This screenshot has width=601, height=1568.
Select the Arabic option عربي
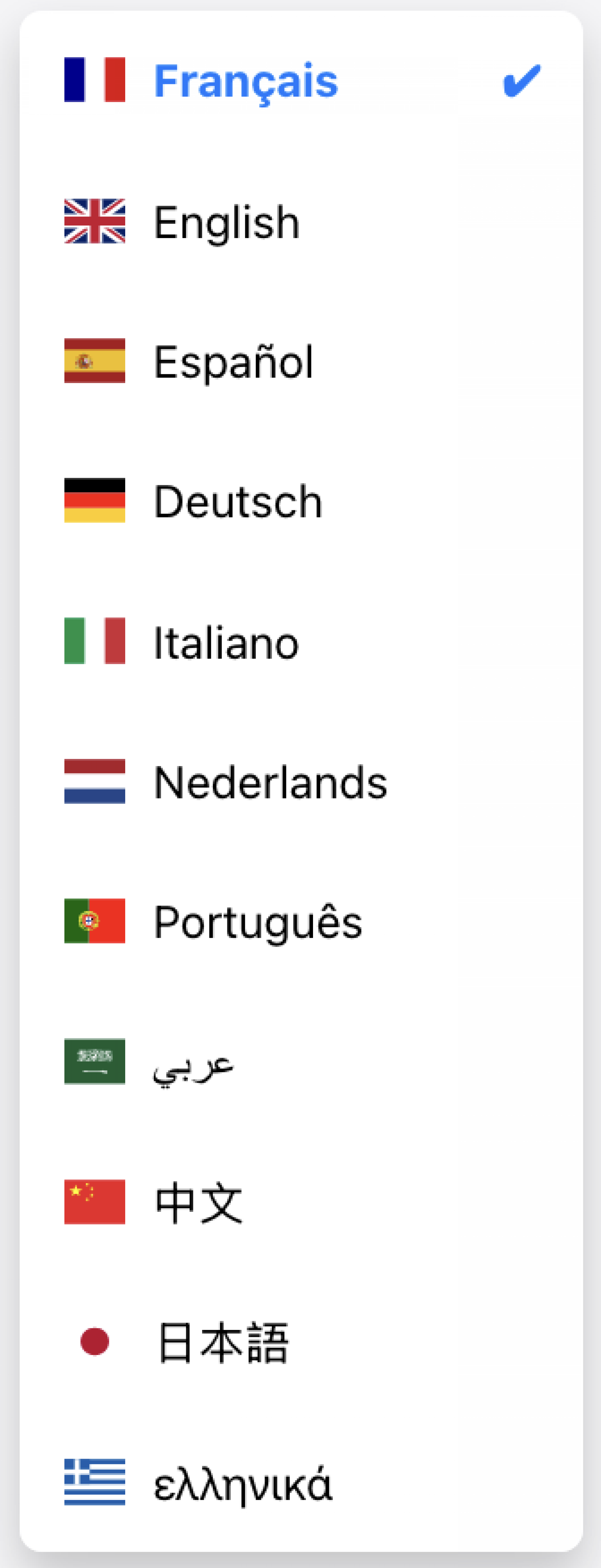point(193,1062)
